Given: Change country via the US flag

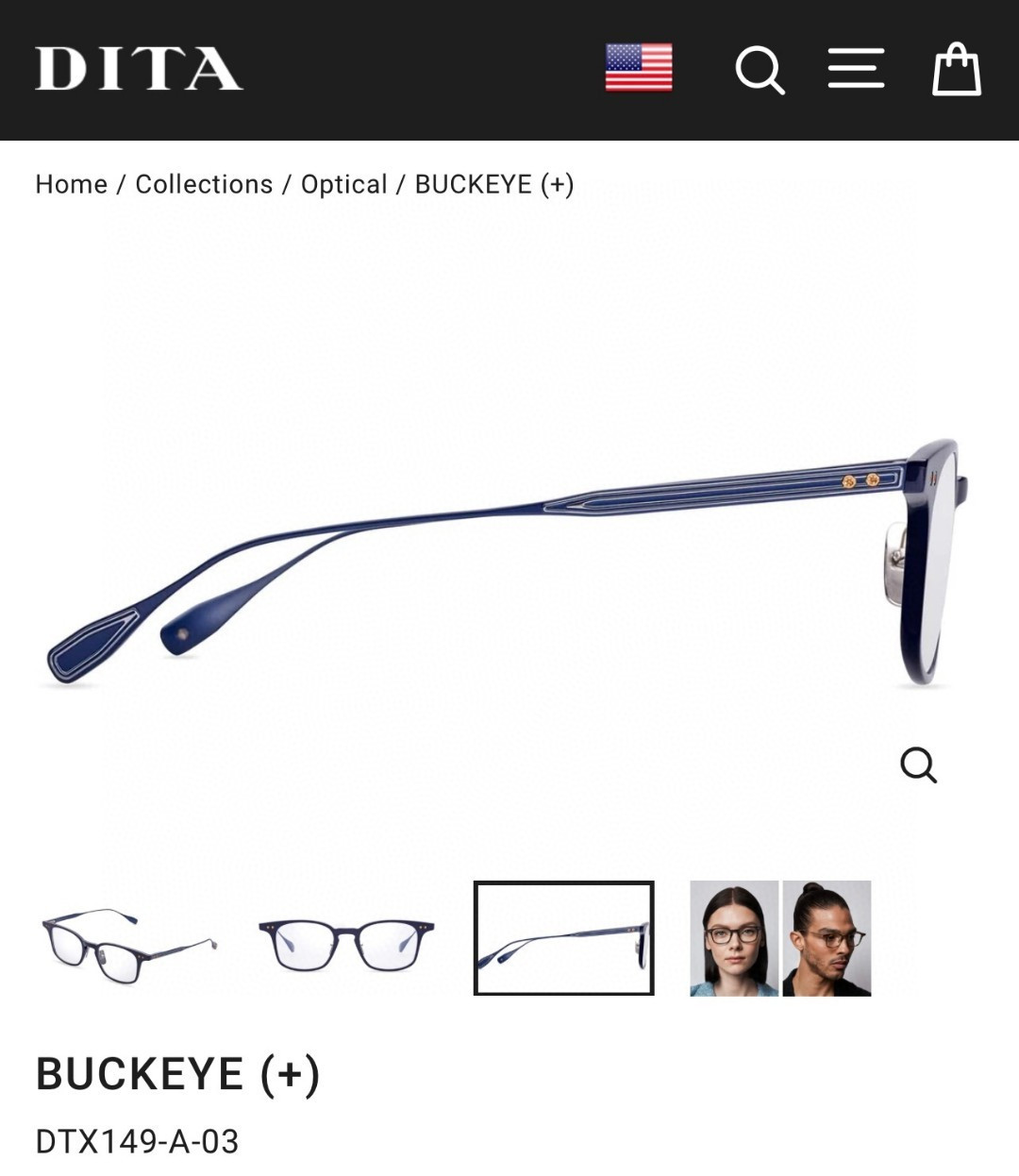Looking at the screenshot, I should 639,68.
